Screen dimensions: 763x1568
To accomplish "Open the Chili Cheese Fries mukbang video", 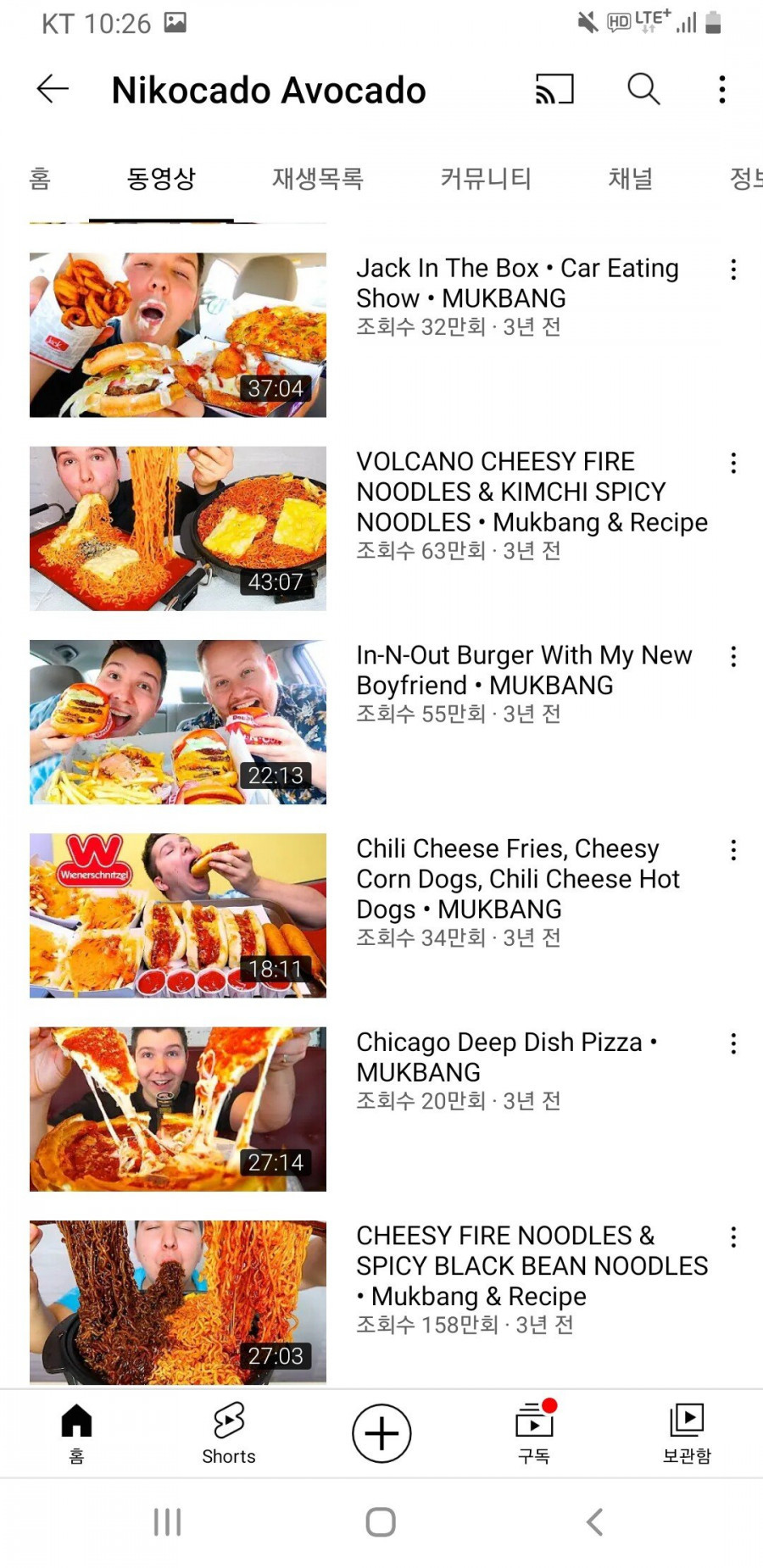I will (x=178, y=915).
